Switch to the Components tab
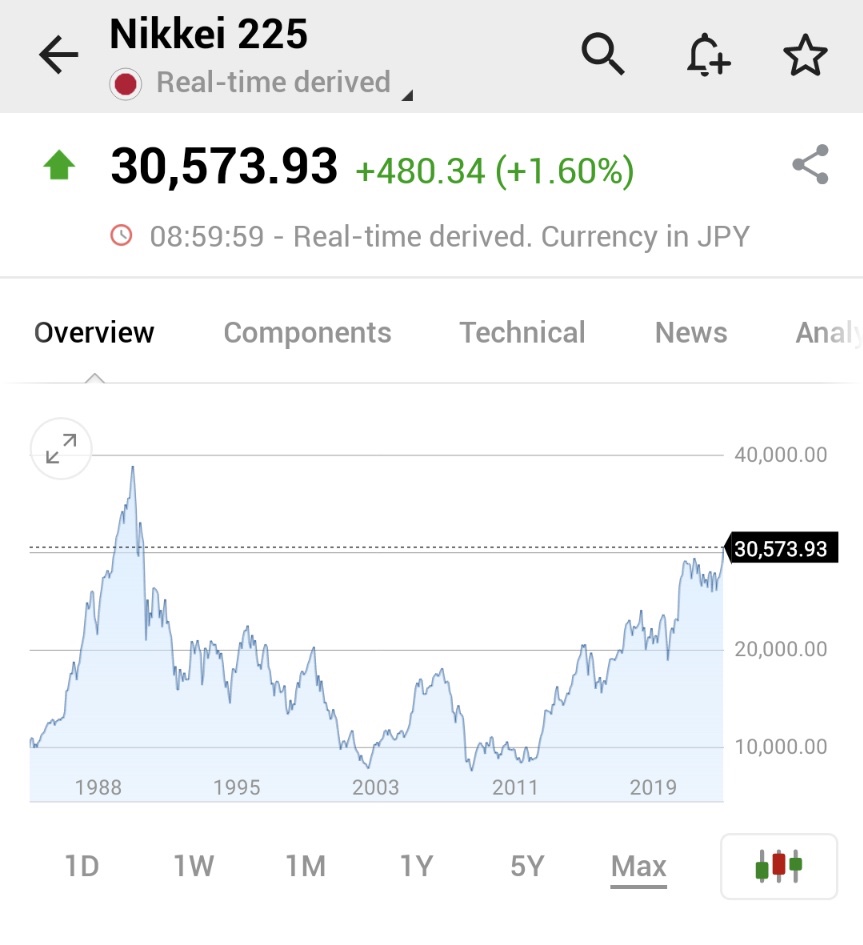This screenshot has height=945, width=863. (x=307, y=333)
